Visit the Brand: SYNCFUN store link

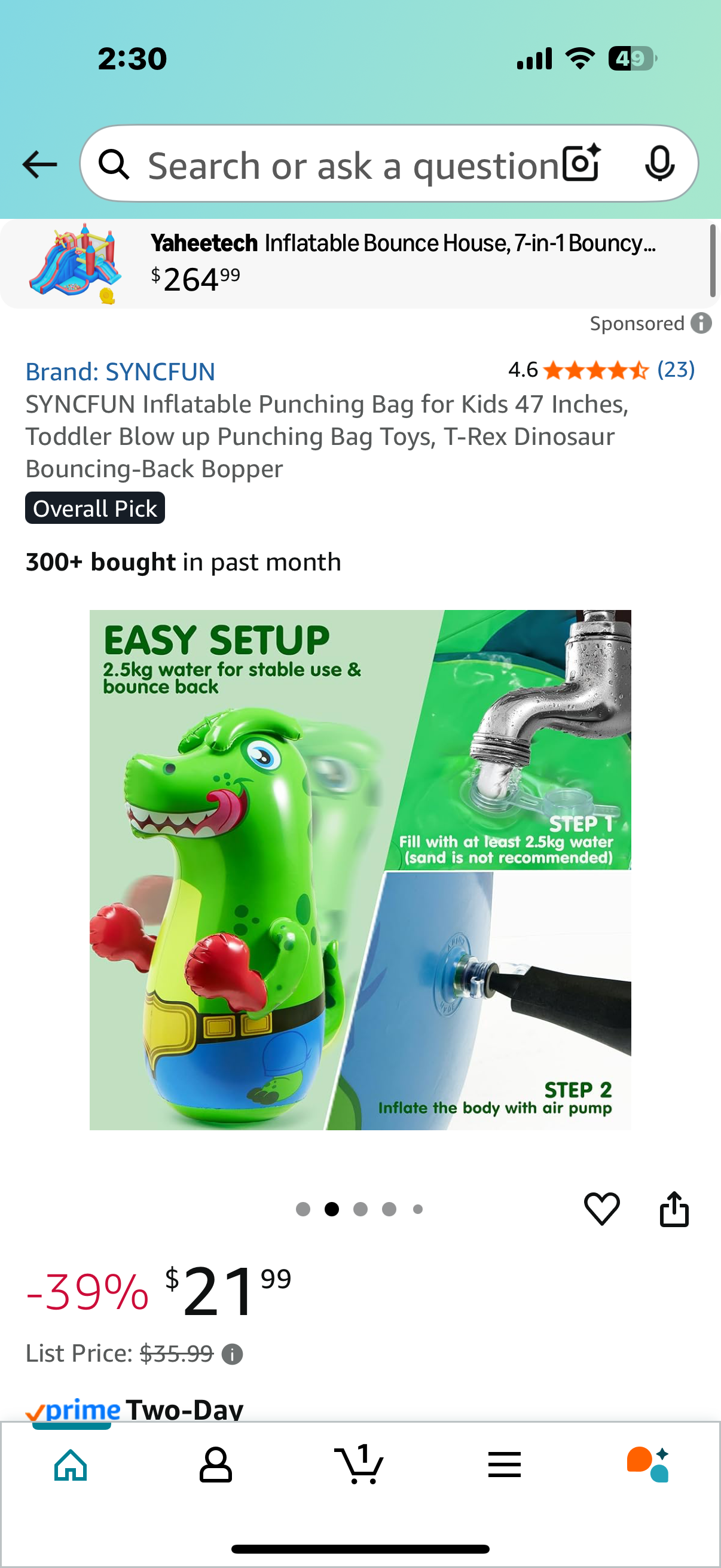point(121,371)
